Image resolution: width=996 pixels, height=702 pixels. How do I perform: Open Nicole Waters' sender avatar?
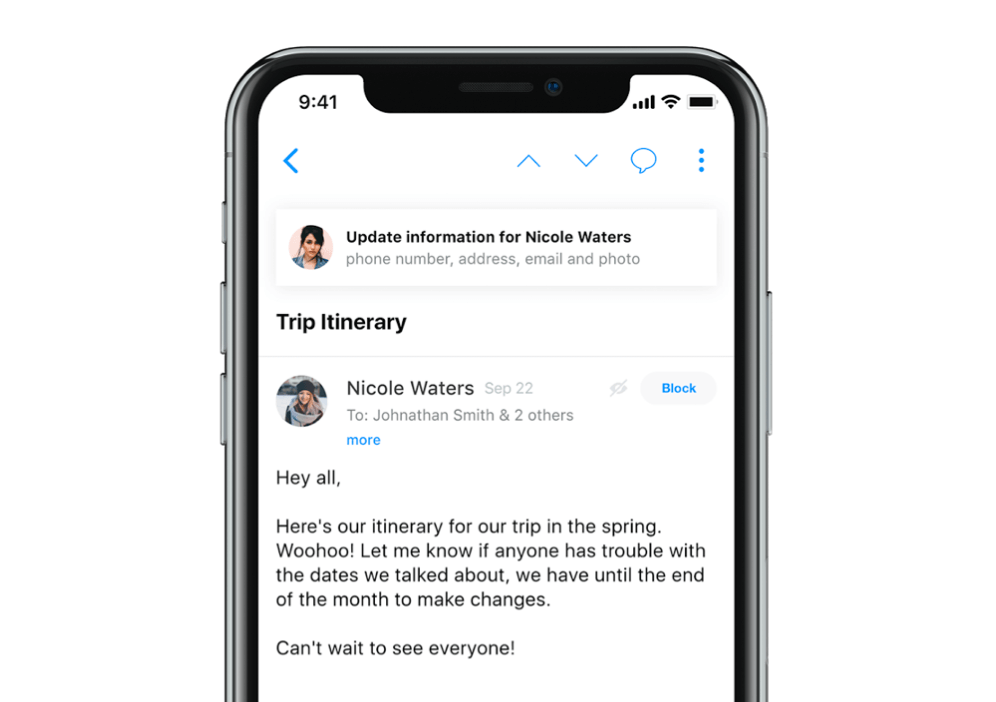coord(301,401)
